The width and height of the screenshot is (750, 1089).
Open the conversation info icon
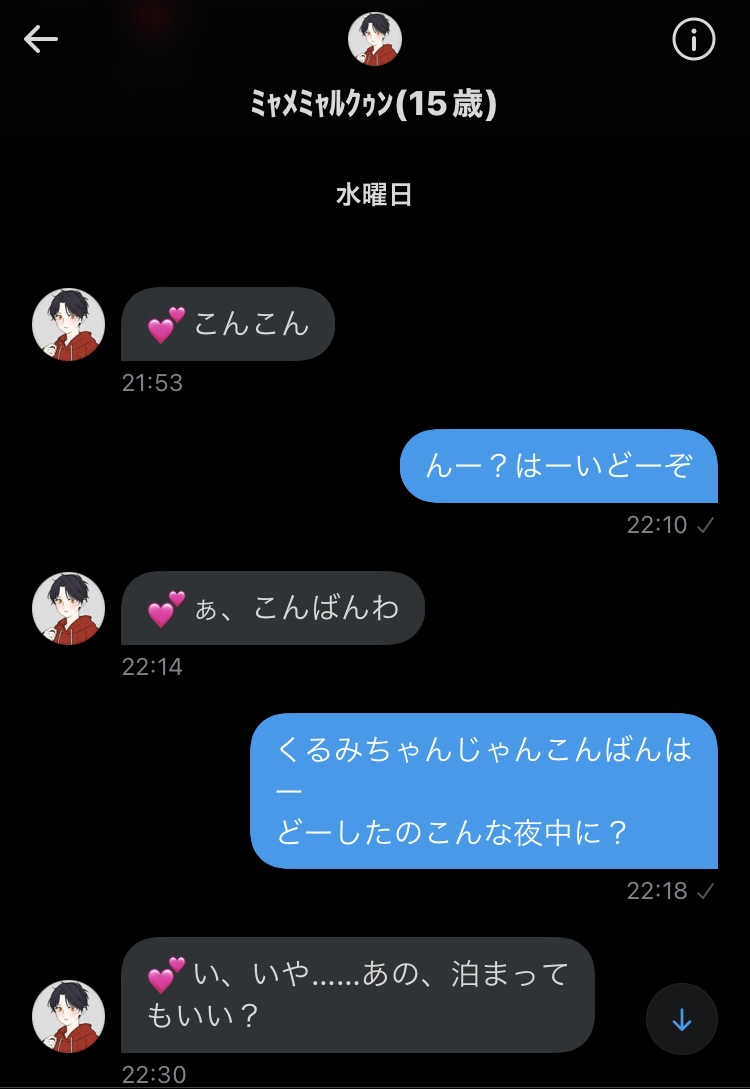(693, 40)
